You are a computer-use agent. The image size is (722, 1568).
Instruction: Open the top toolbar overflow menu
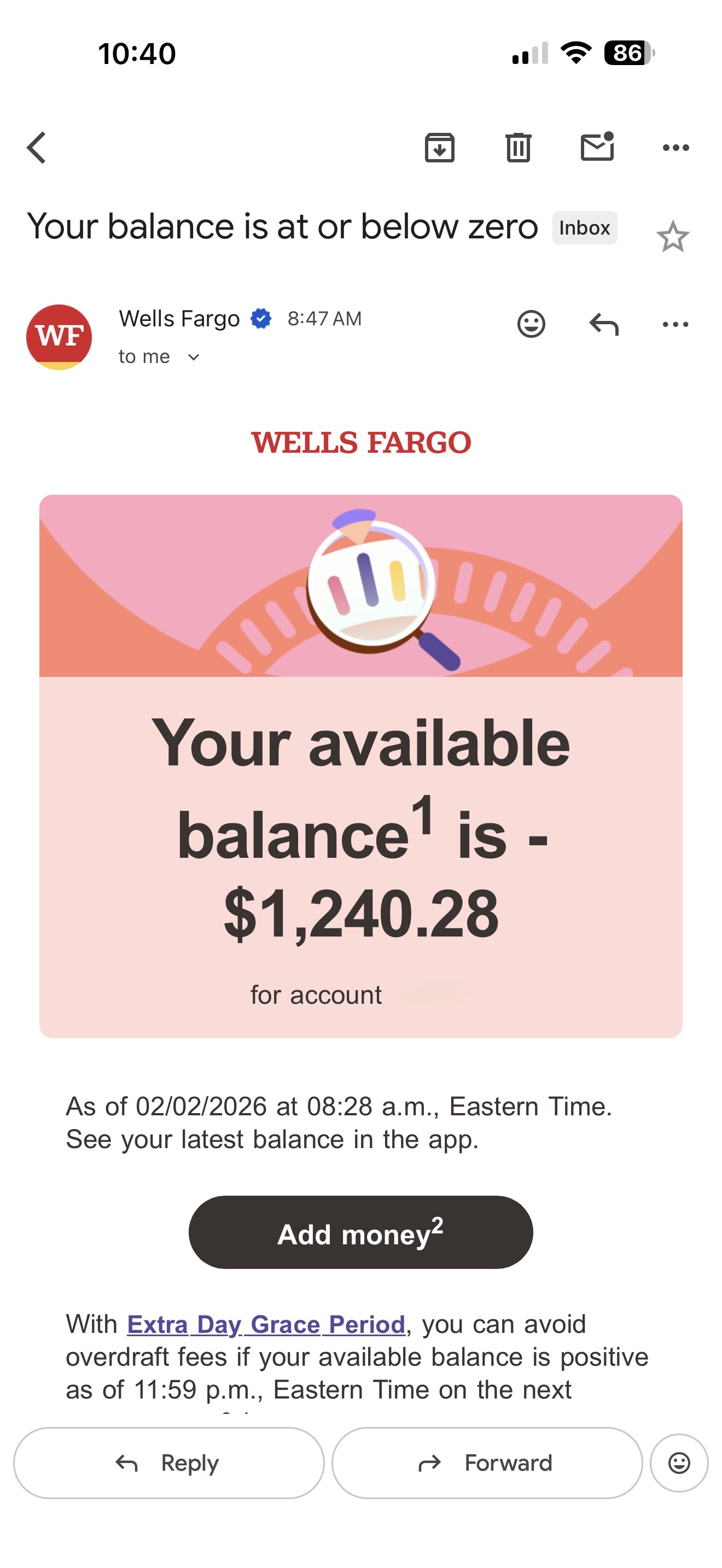click(675, 148)
